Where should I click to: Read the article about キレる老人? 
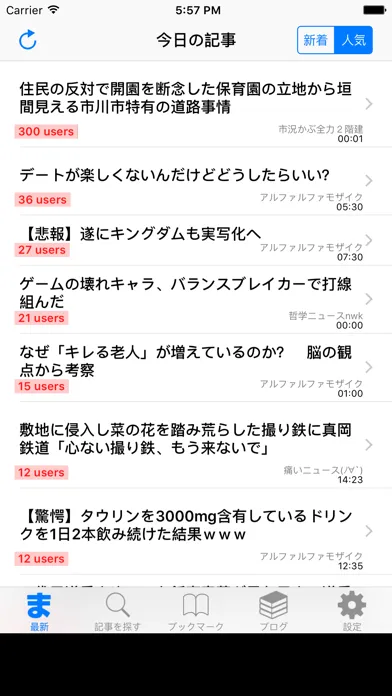click(196, 368)
